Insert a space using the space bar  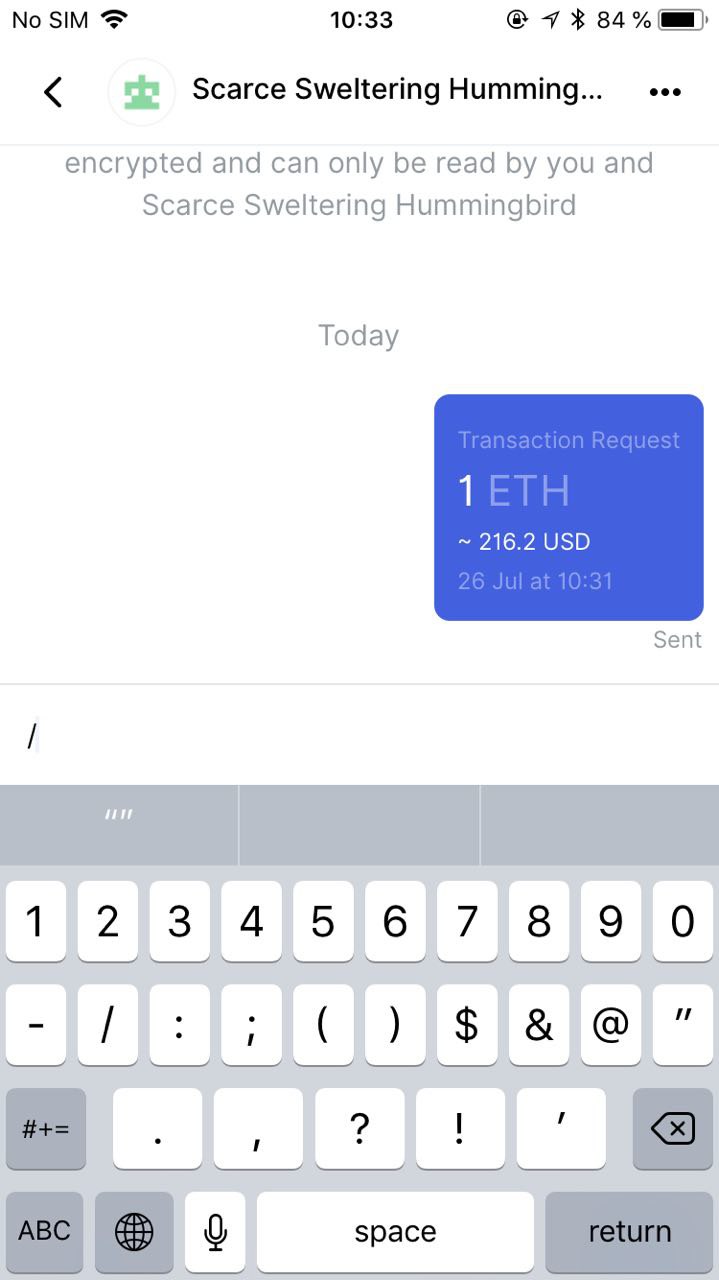[x=395, y=1232]
